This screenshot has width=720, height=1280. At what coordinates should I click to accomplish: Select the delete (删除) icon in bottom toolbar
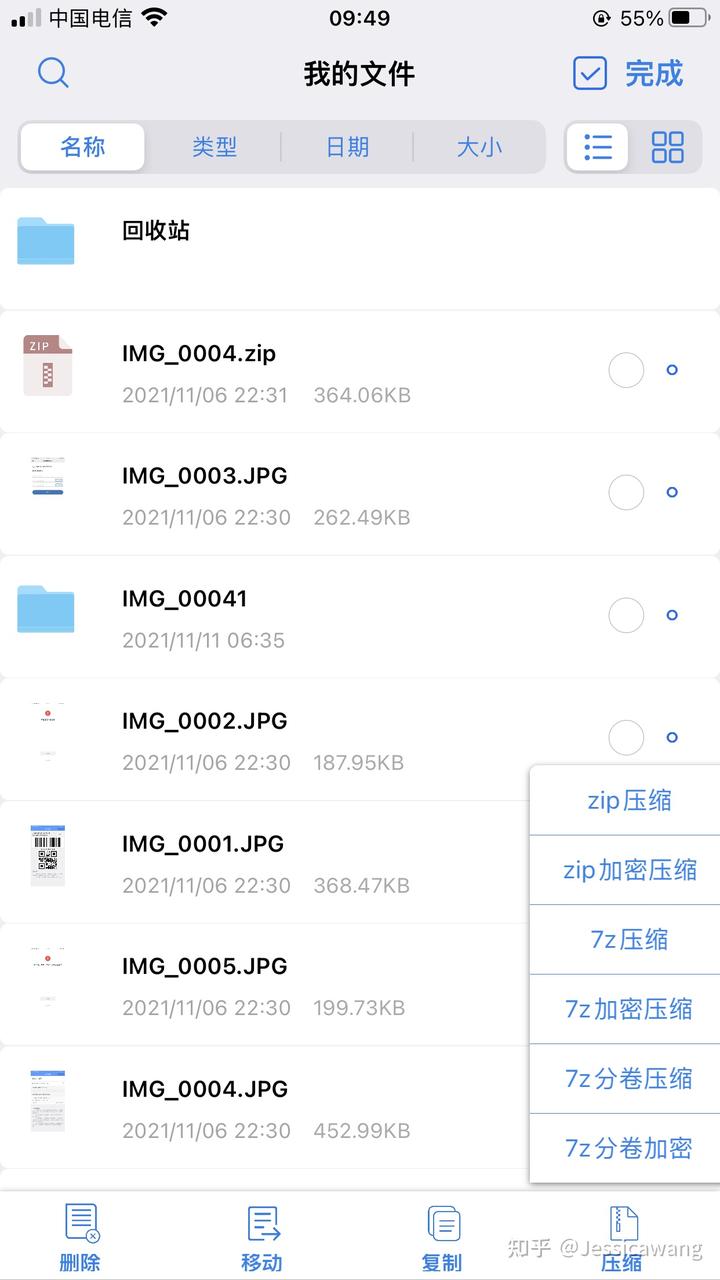[80, 1232]
